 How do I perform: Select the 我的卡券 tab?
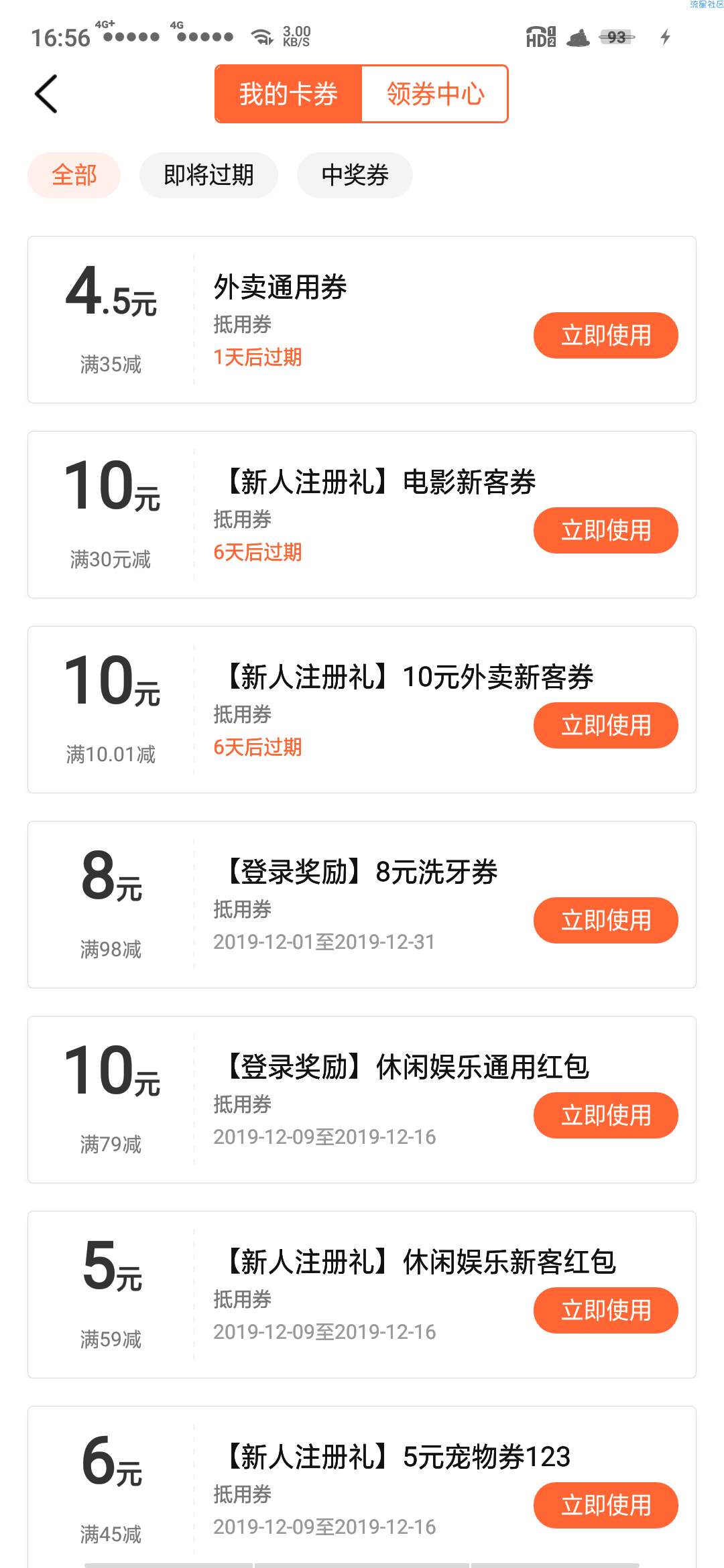(288, 94)
